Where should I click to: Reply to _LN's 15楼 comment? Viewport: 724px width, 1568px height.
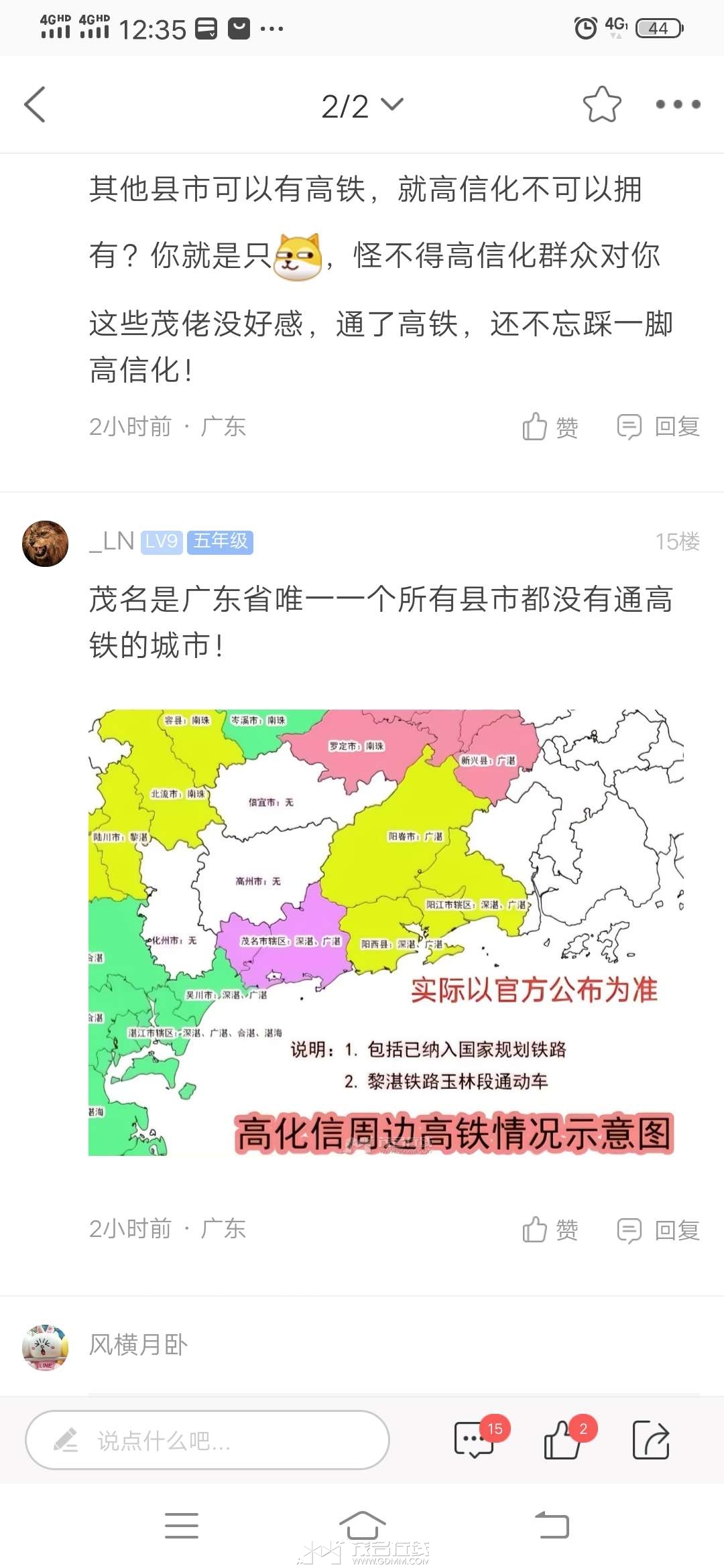658,1230
